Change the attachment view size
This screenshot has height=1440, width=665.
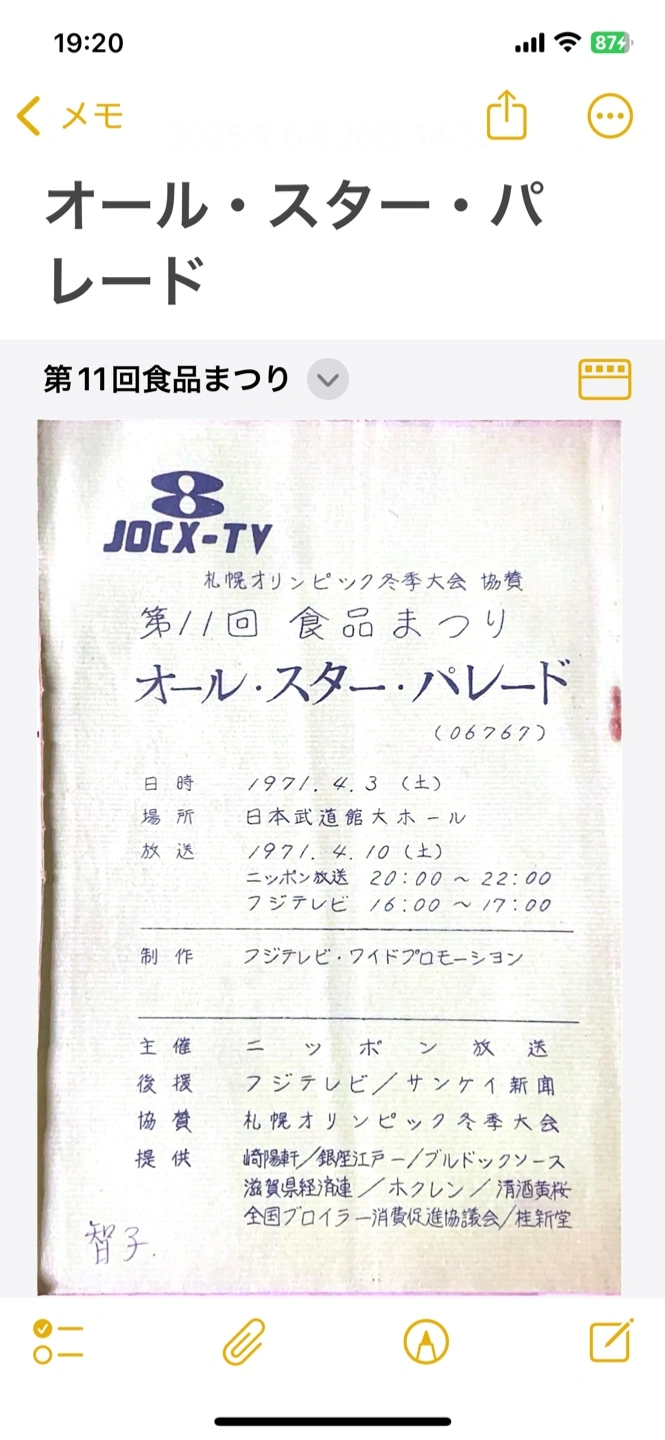605,380
